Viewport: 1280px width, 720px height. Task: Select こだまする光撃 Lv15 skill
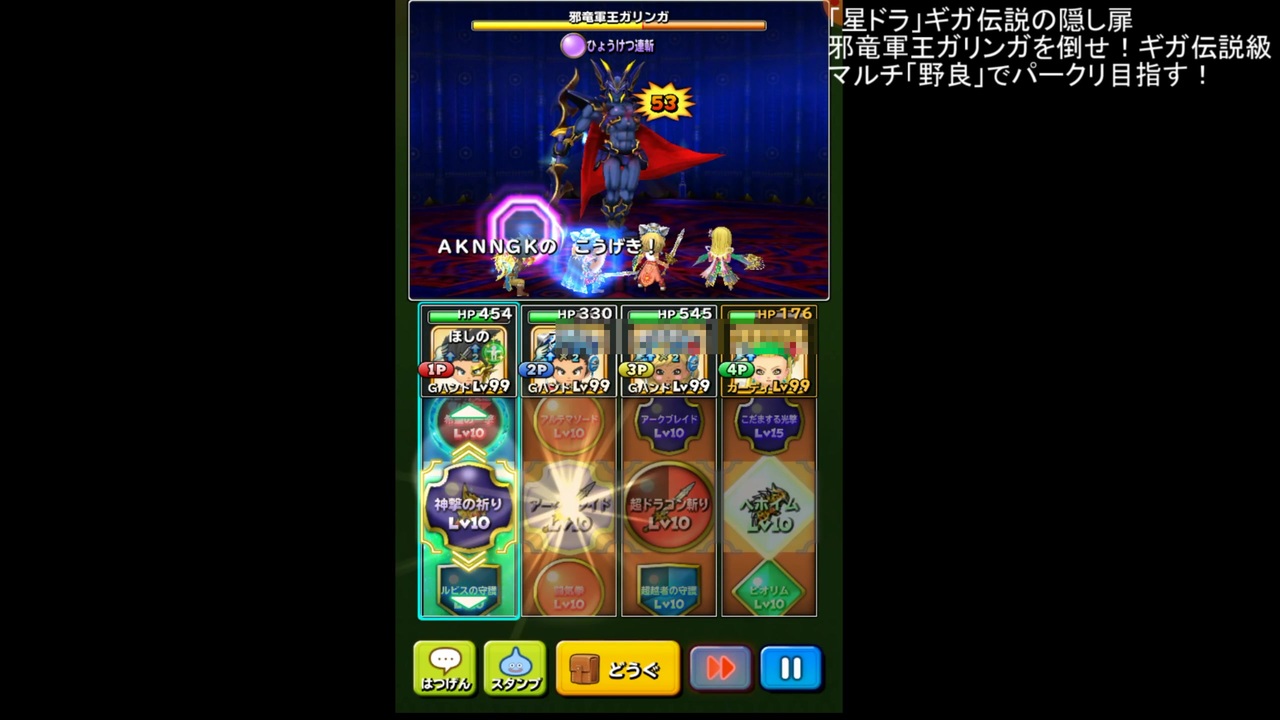click(769, 426)
